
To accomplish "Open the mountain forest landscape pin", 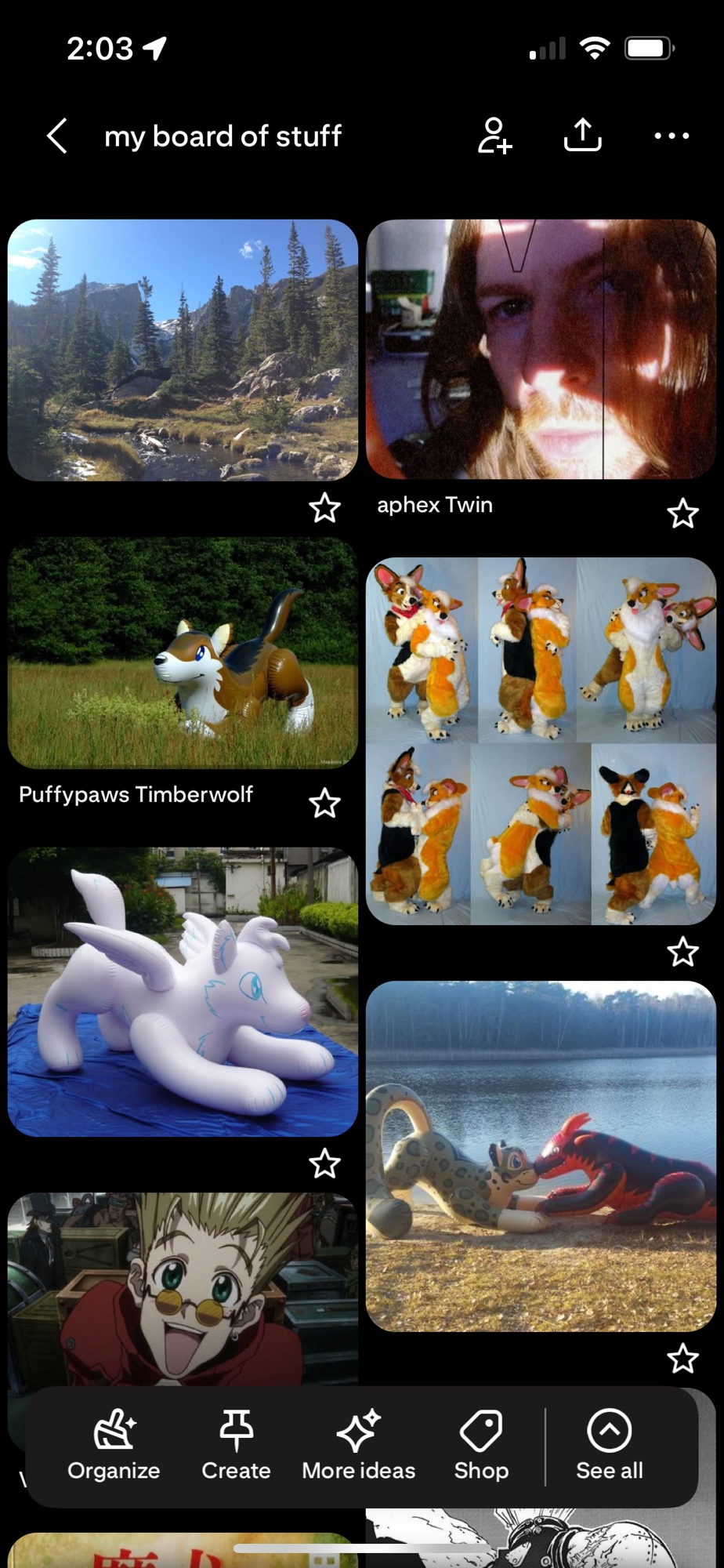I will pyautogui.click(x=183, y=350).
